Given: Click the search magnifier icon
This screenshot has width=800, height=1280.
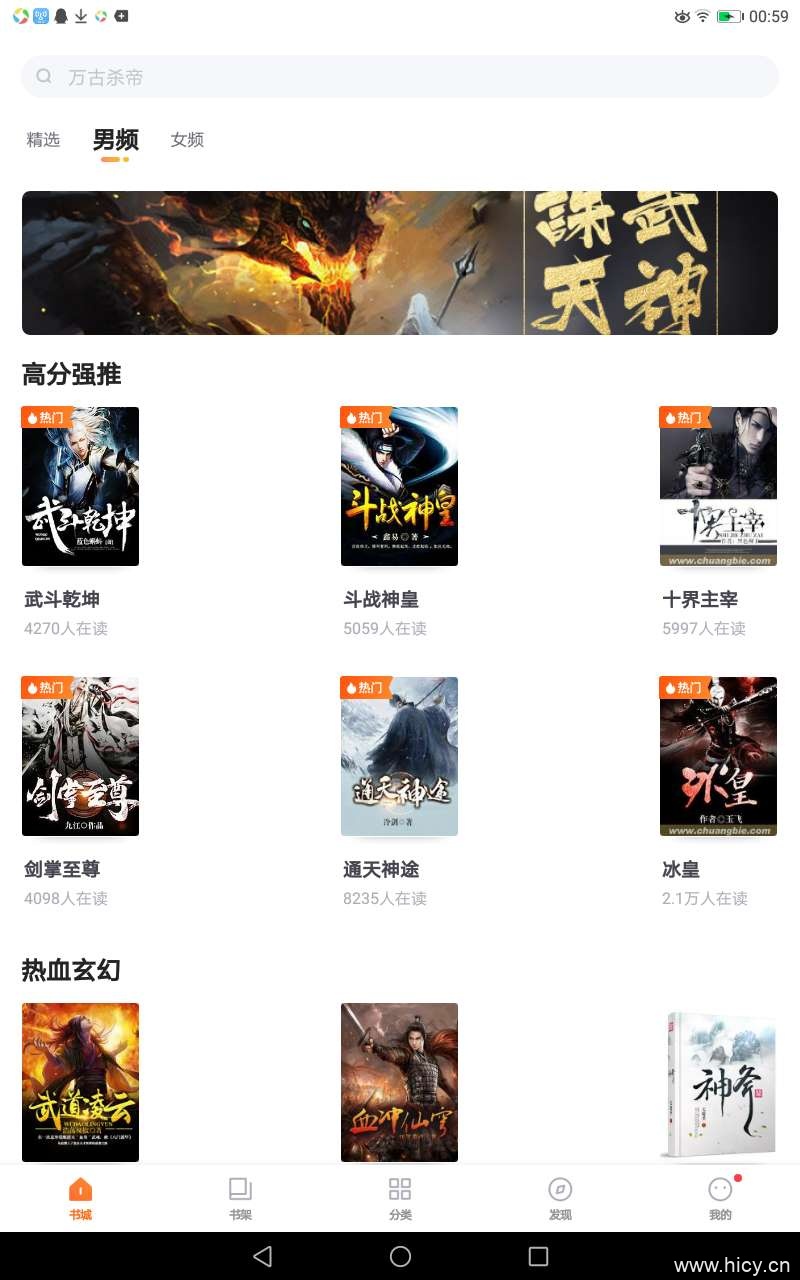Looking at the screenshot, I should point(44,76).
